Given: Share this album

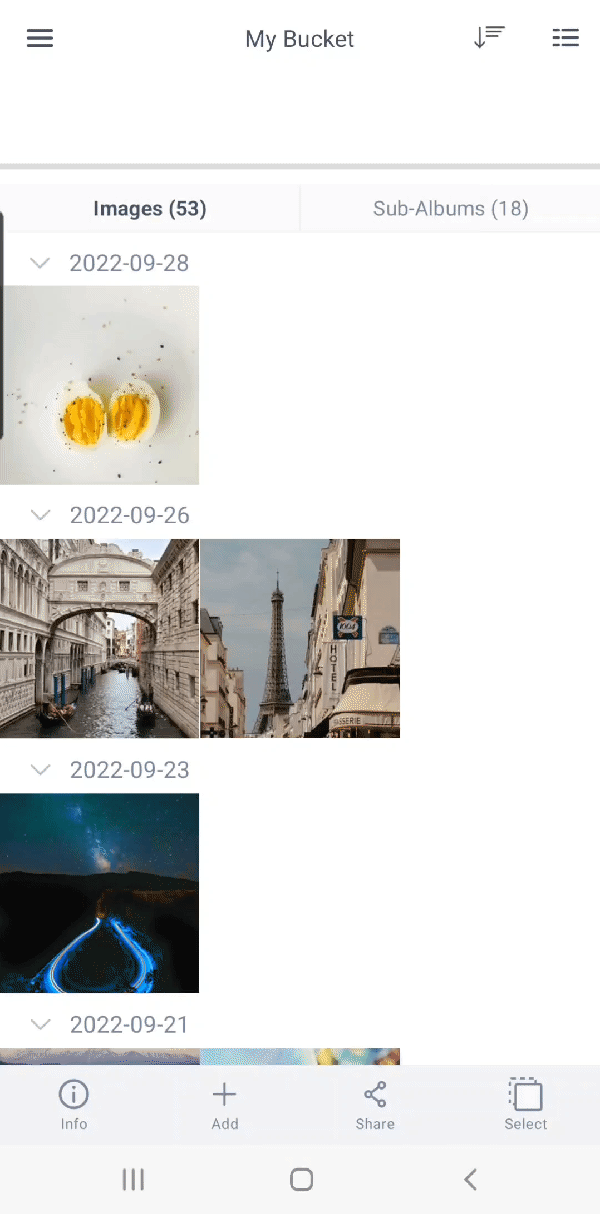Looking at the screenshot, I should tap(375, 1105).
